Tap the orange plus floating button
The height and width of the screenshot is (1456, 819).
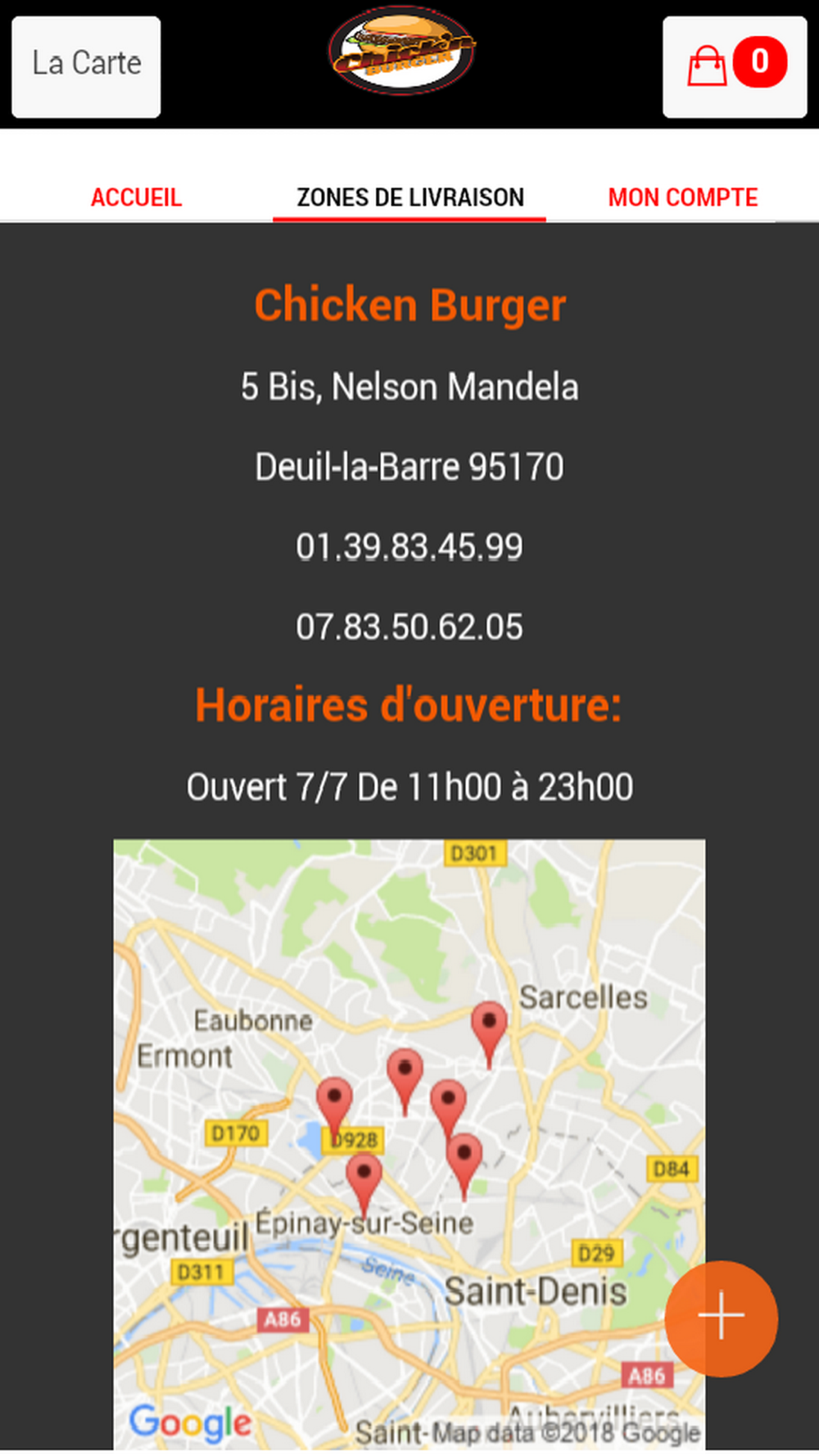[721, 1318]
